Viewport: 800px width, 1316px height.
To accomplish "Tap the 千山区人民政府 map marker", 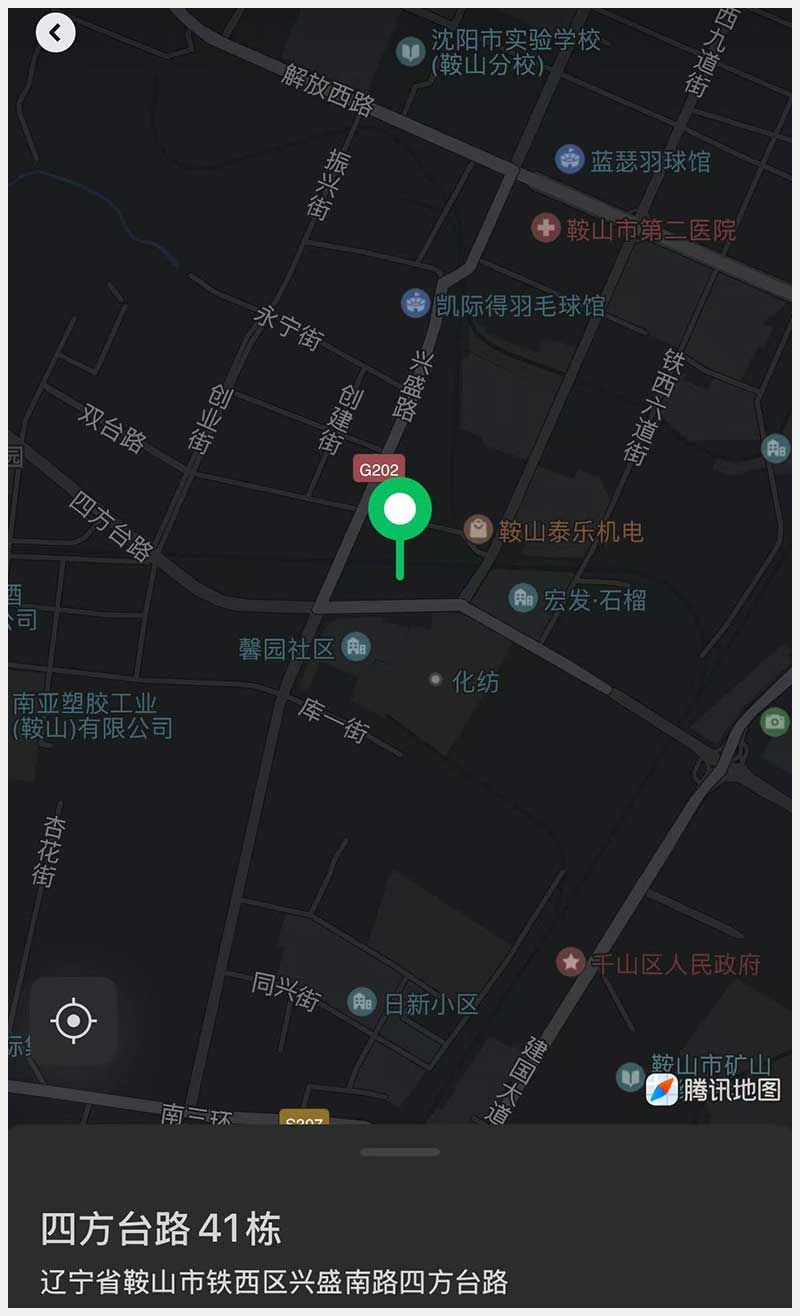I will (571, 963).
